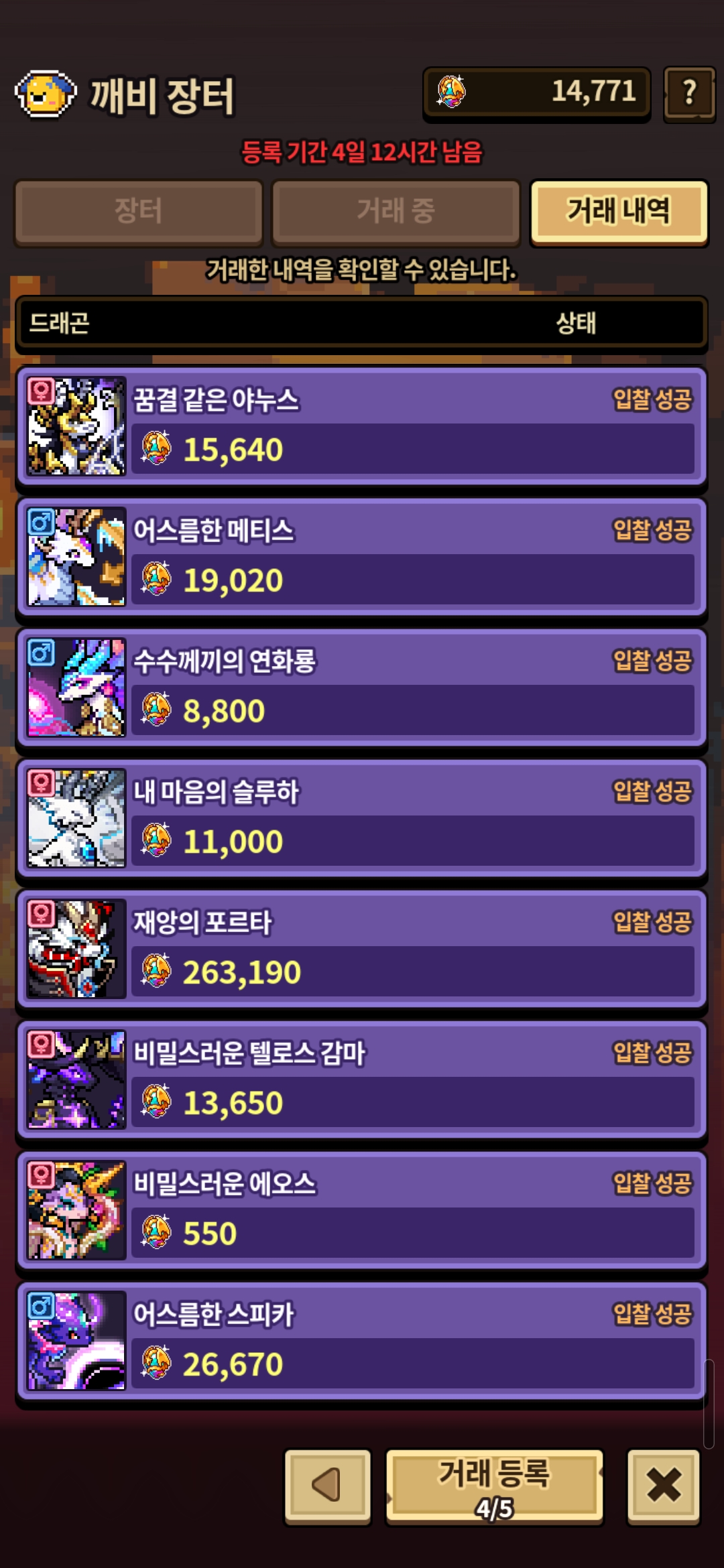Tap the 거래 등록 button
Screen dimensions: 724x1568
click(x=495, y=1486)
